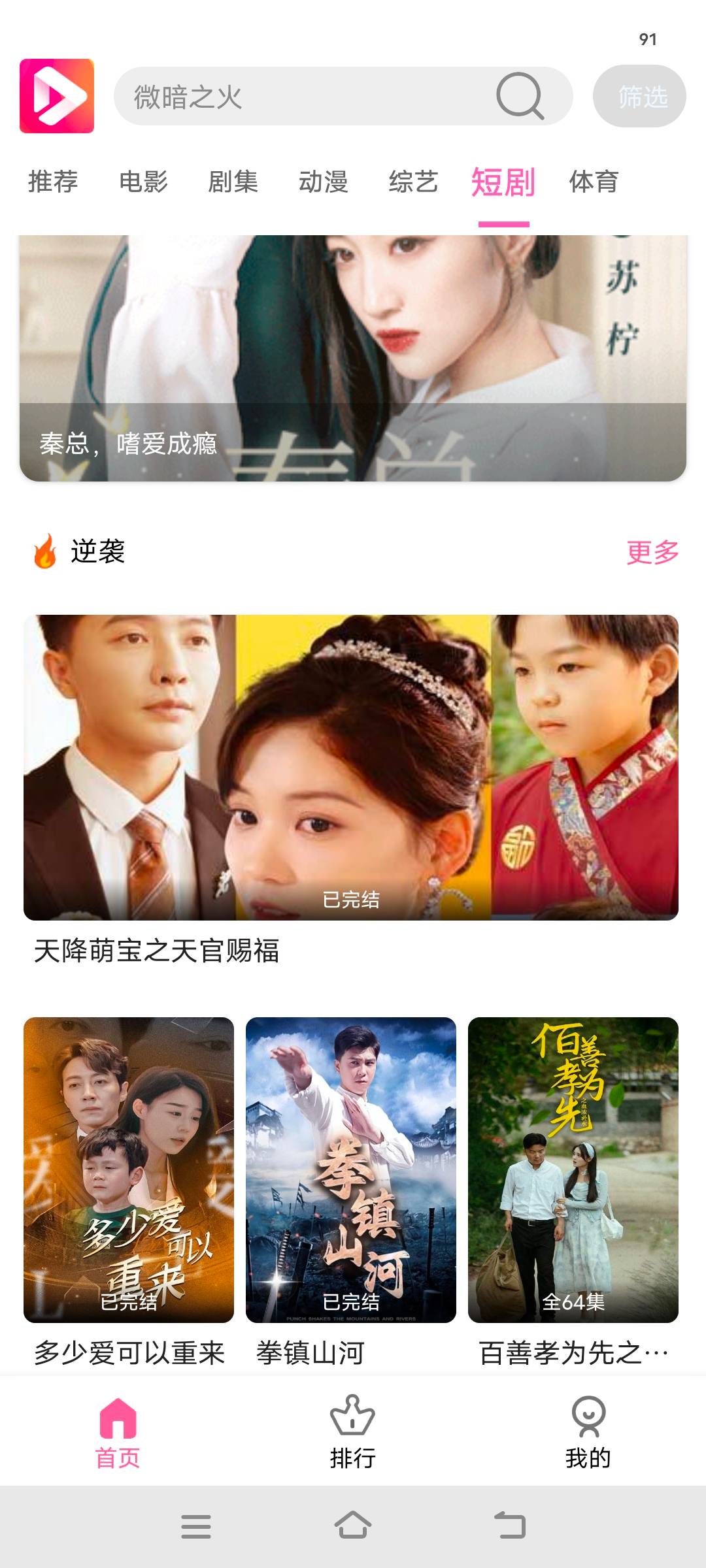Select the 短剧 tab

point(503,182)
